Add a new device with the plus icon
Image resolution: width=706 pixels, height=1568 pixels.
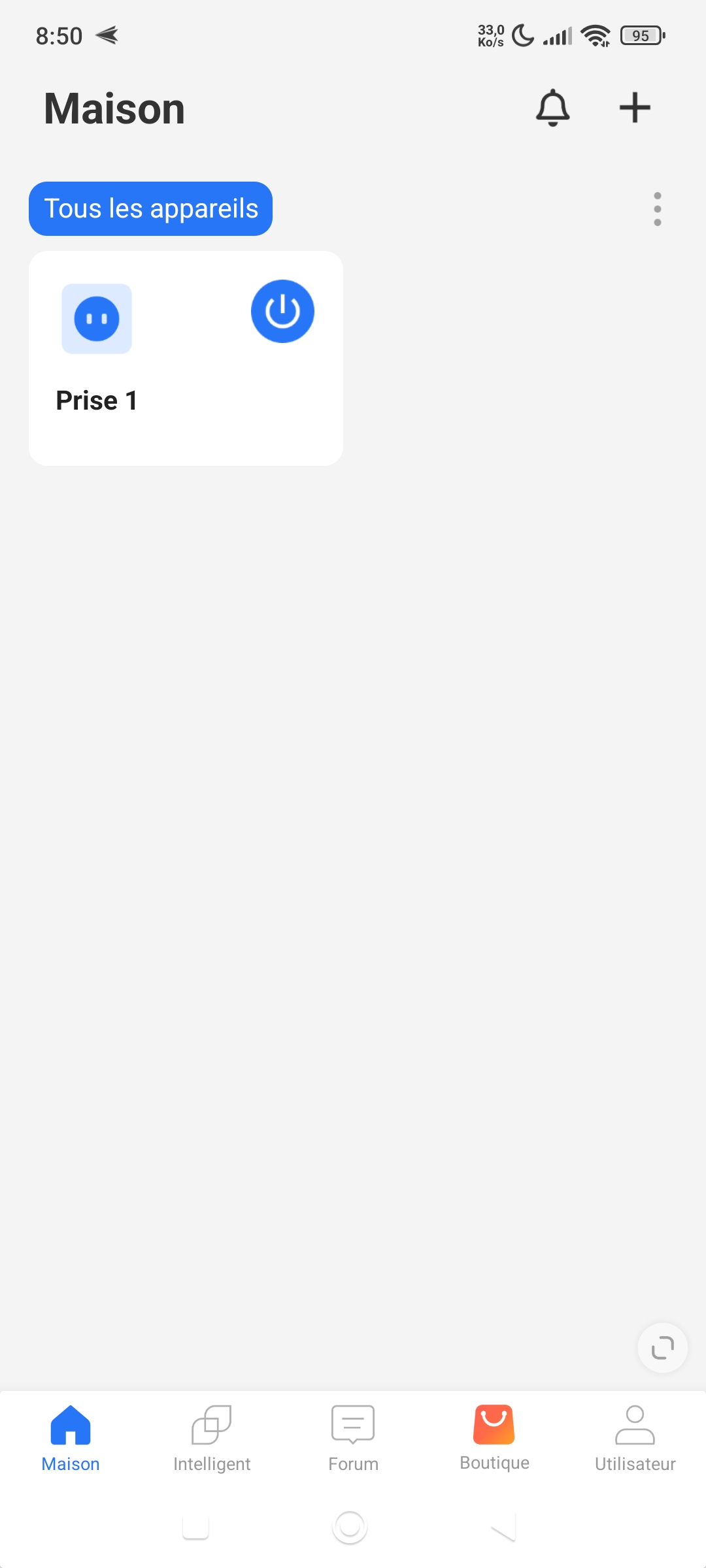(635, 108)
